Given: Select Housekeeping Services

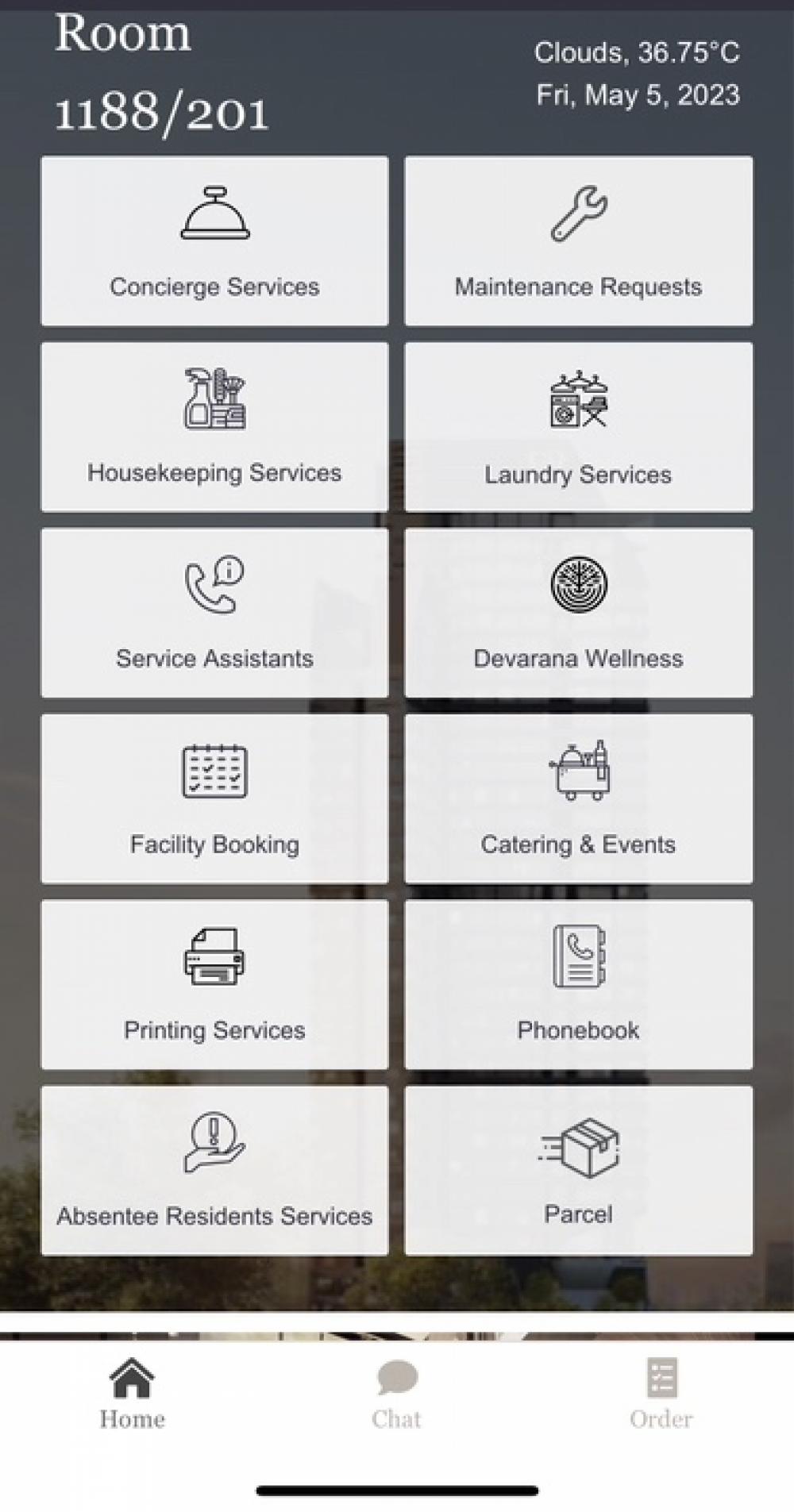Looking at the screenshot, I should click(214, 426).
